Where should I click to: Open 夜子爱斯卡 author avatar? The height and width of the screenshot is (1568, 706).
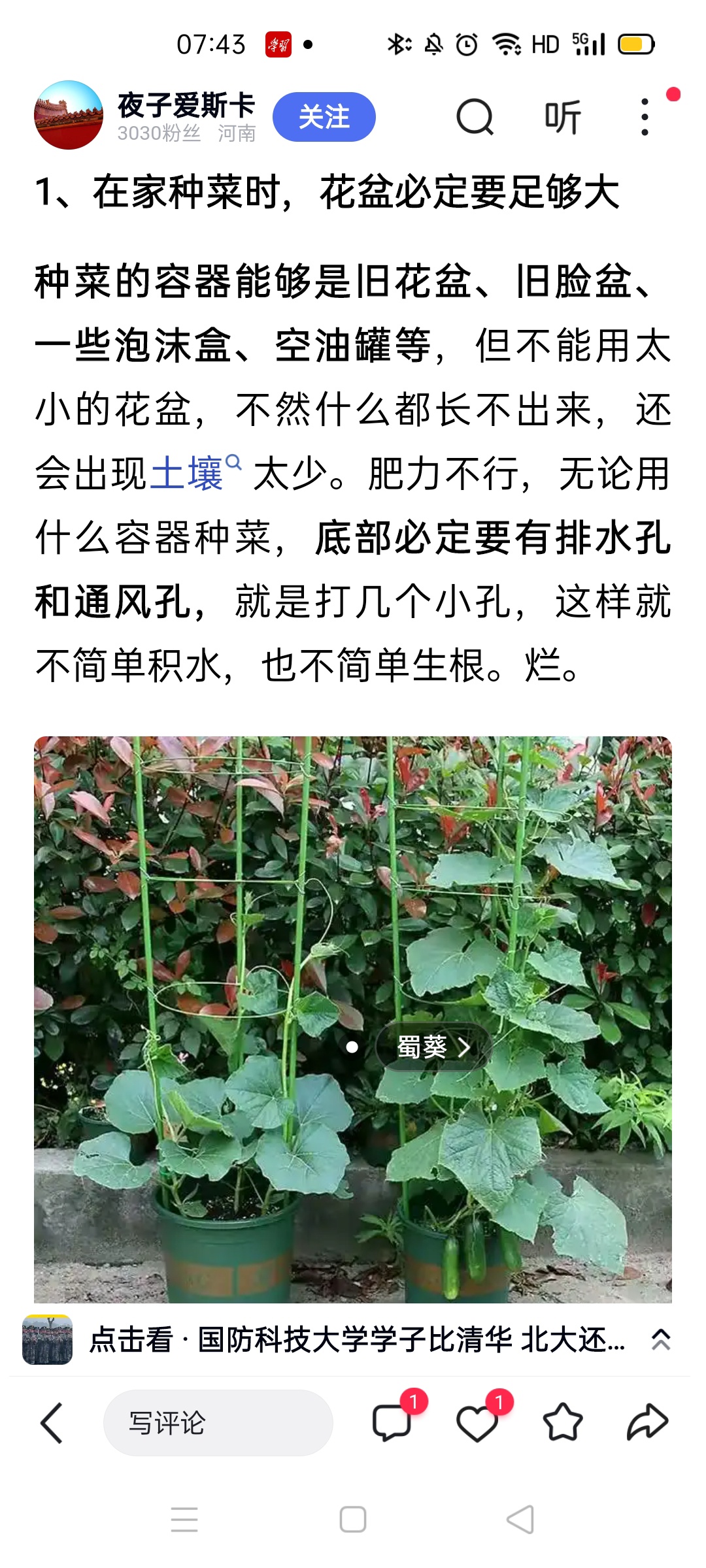tap(69, 115)
